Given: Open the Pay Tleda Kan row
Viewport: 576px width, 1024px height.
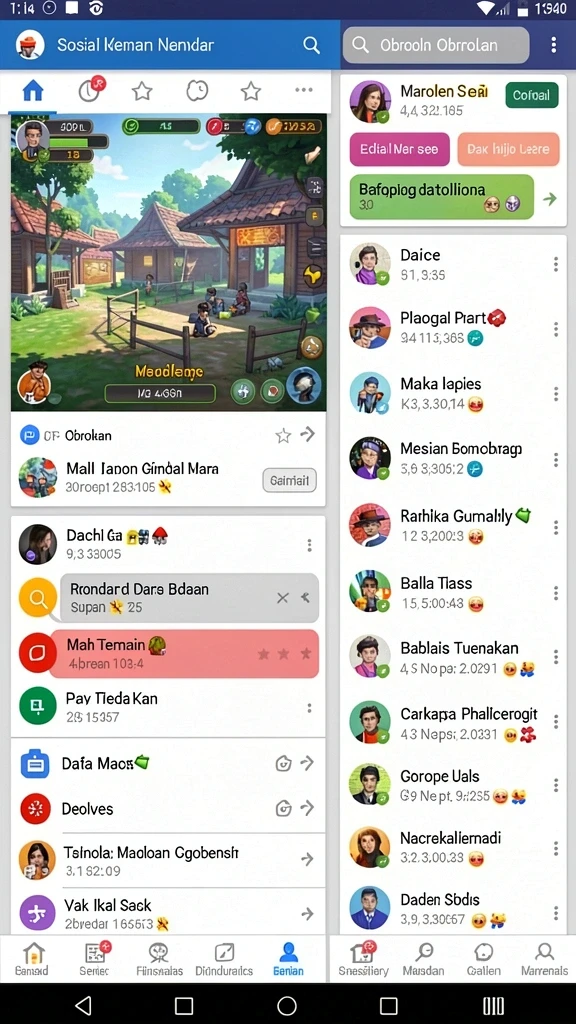Looking at the screenshot, I should (168, 707).
